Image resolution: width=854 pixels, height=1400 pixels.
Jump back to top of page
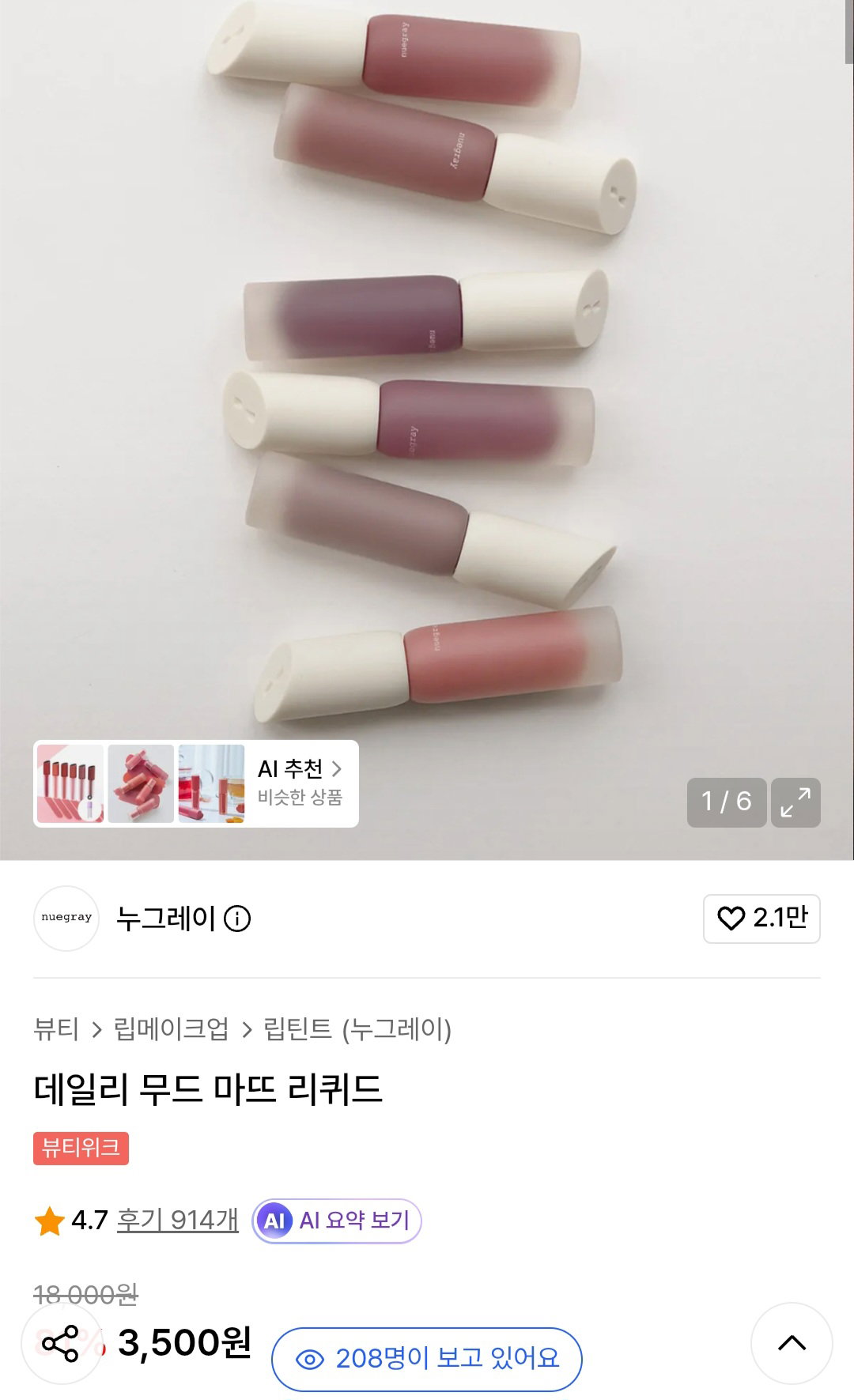pyautogui.click(x=792, y=1343)
